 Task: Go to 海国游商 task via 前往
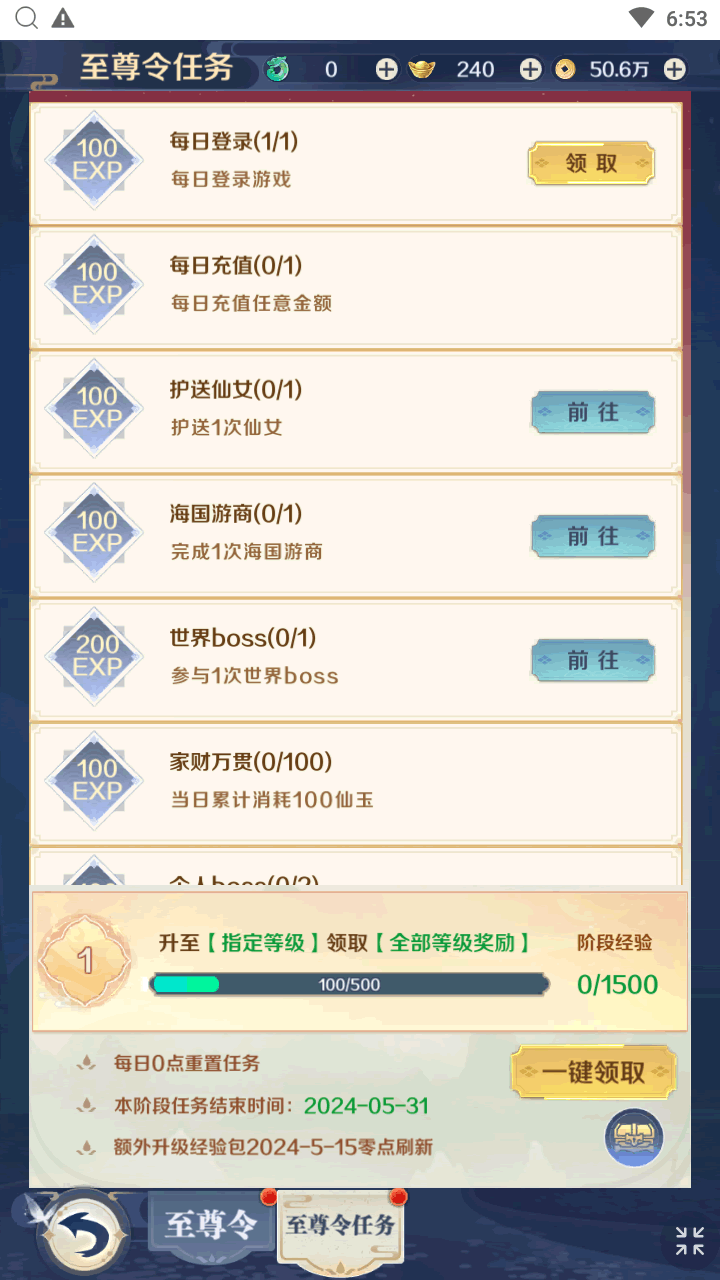point(592,536)
